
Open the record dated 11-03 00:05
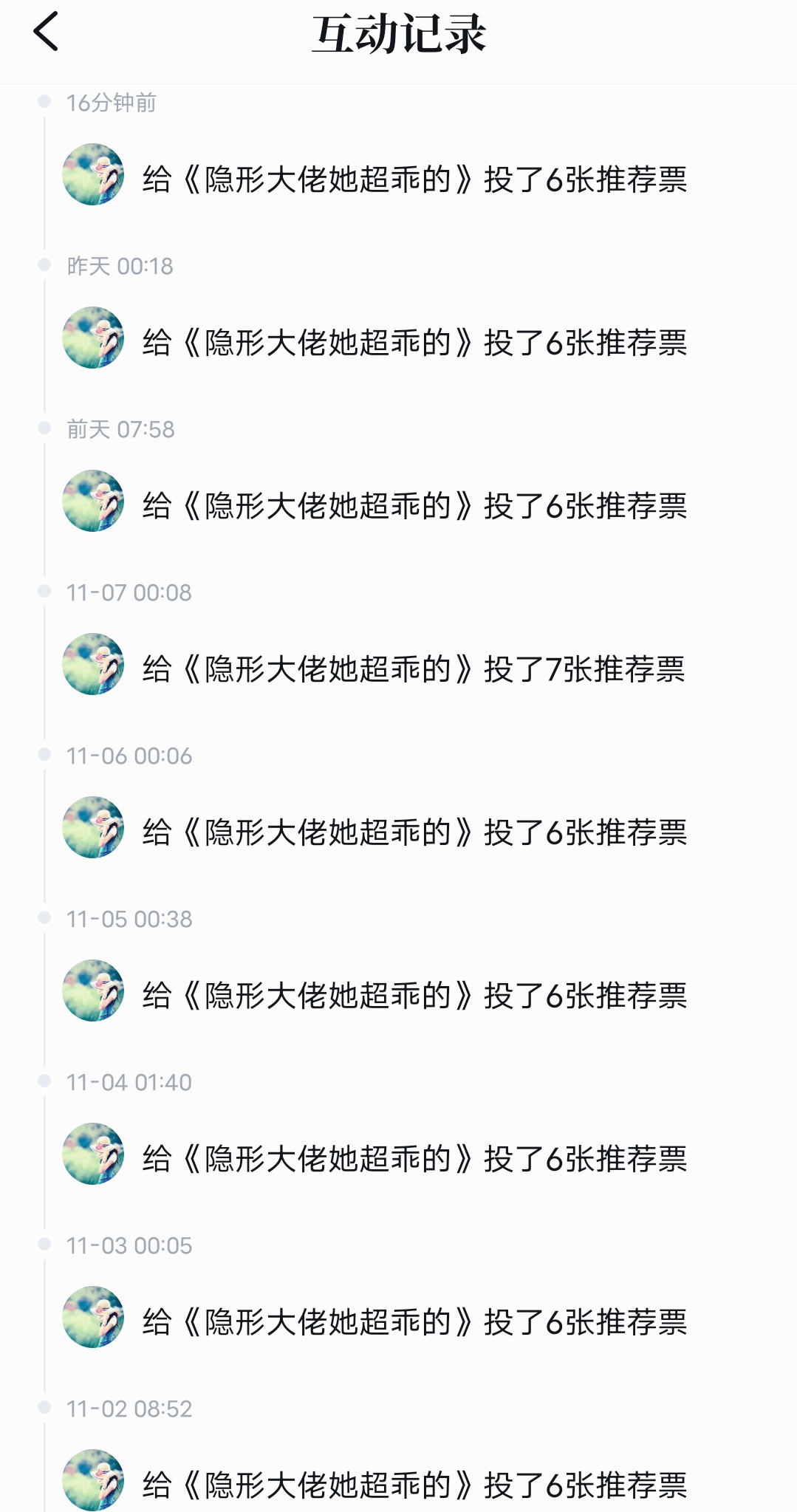click(x=414, y=1321)
